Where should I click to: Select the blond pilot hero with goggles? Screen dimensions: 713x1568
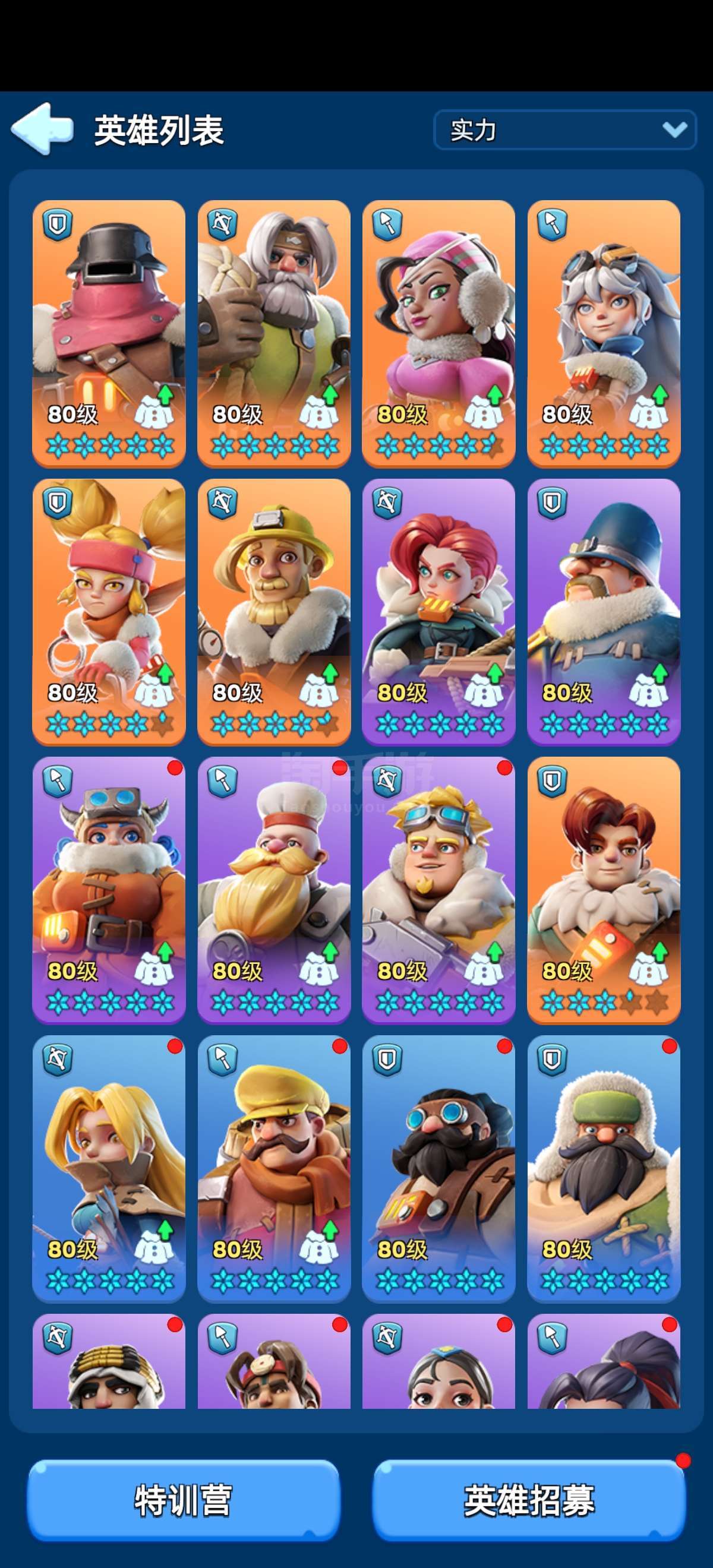438,890
